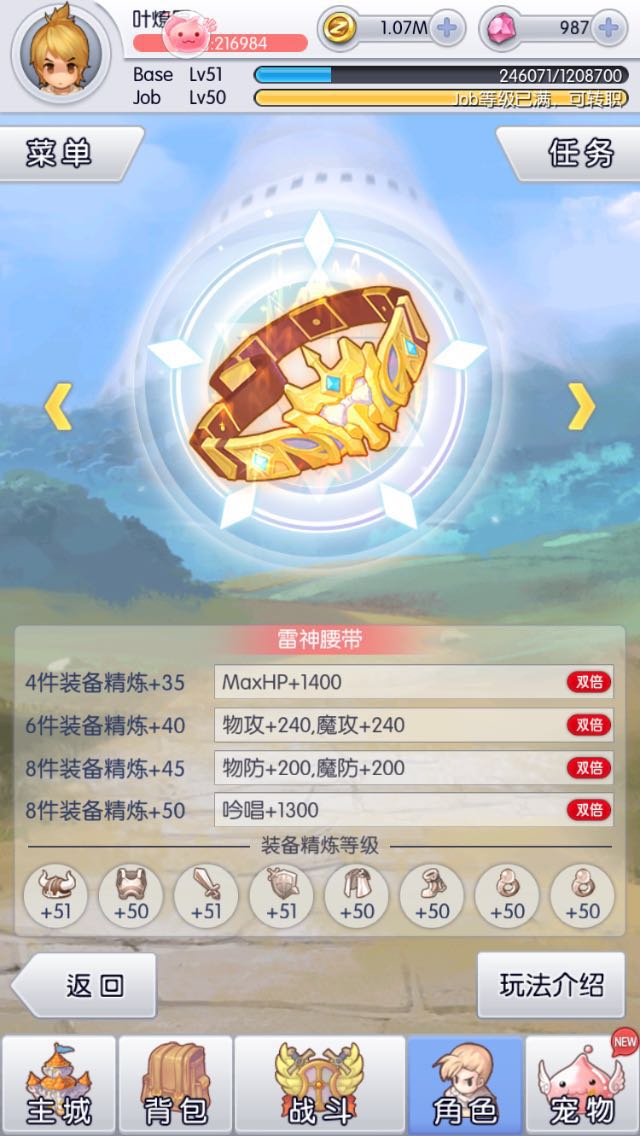Add more pink gems with plus button
Viewport: 640px width, 1136px height.
point(608,28)
